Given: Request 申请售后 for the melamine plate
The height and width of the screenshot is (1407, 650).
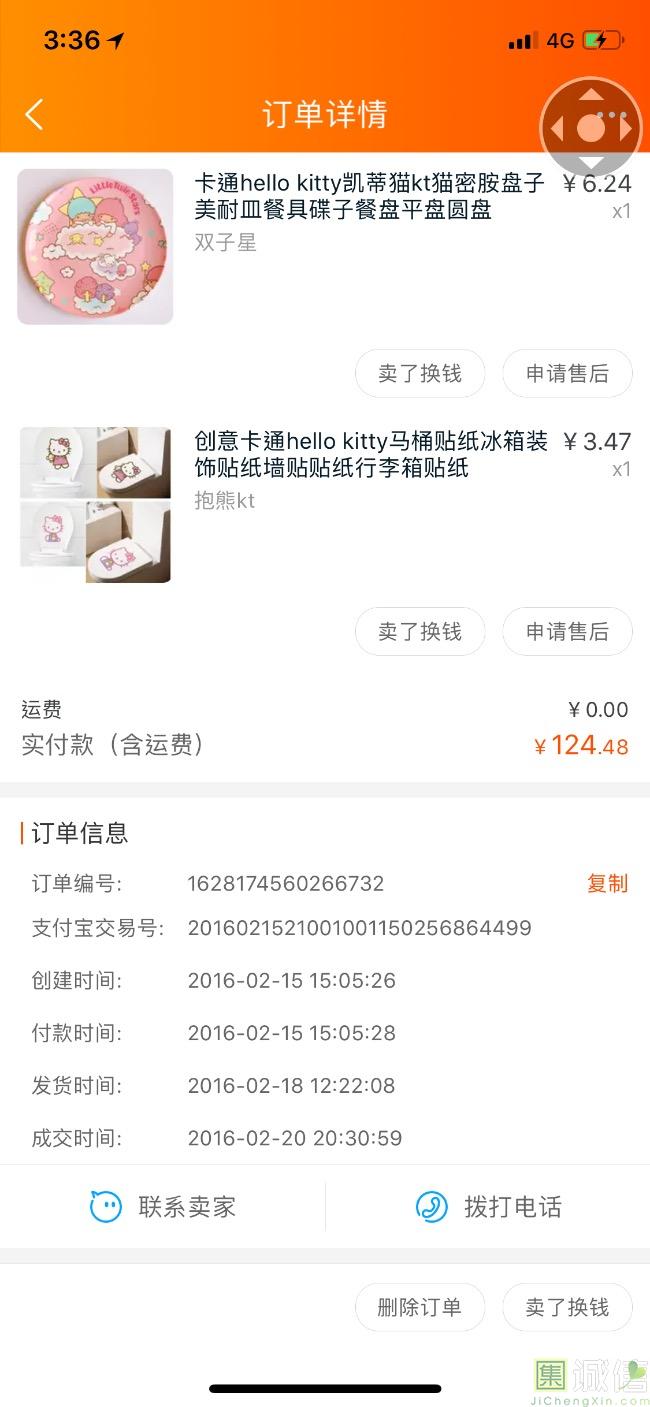Looking at the screenshot, I should pyautogui.click(x=567, y=374).
